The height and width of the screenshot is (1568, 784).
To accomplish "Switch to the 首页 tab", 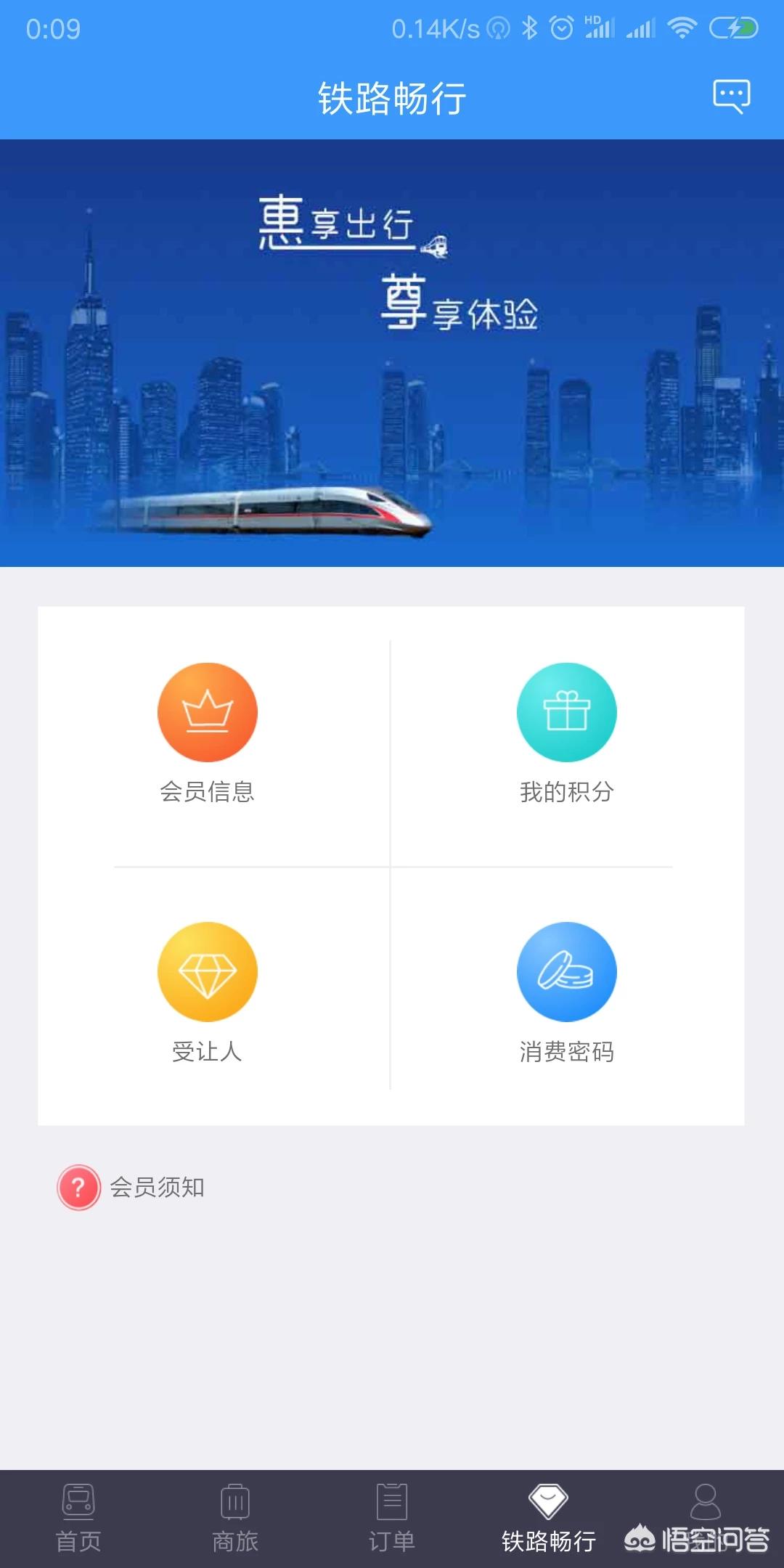I will [78, 1518].
